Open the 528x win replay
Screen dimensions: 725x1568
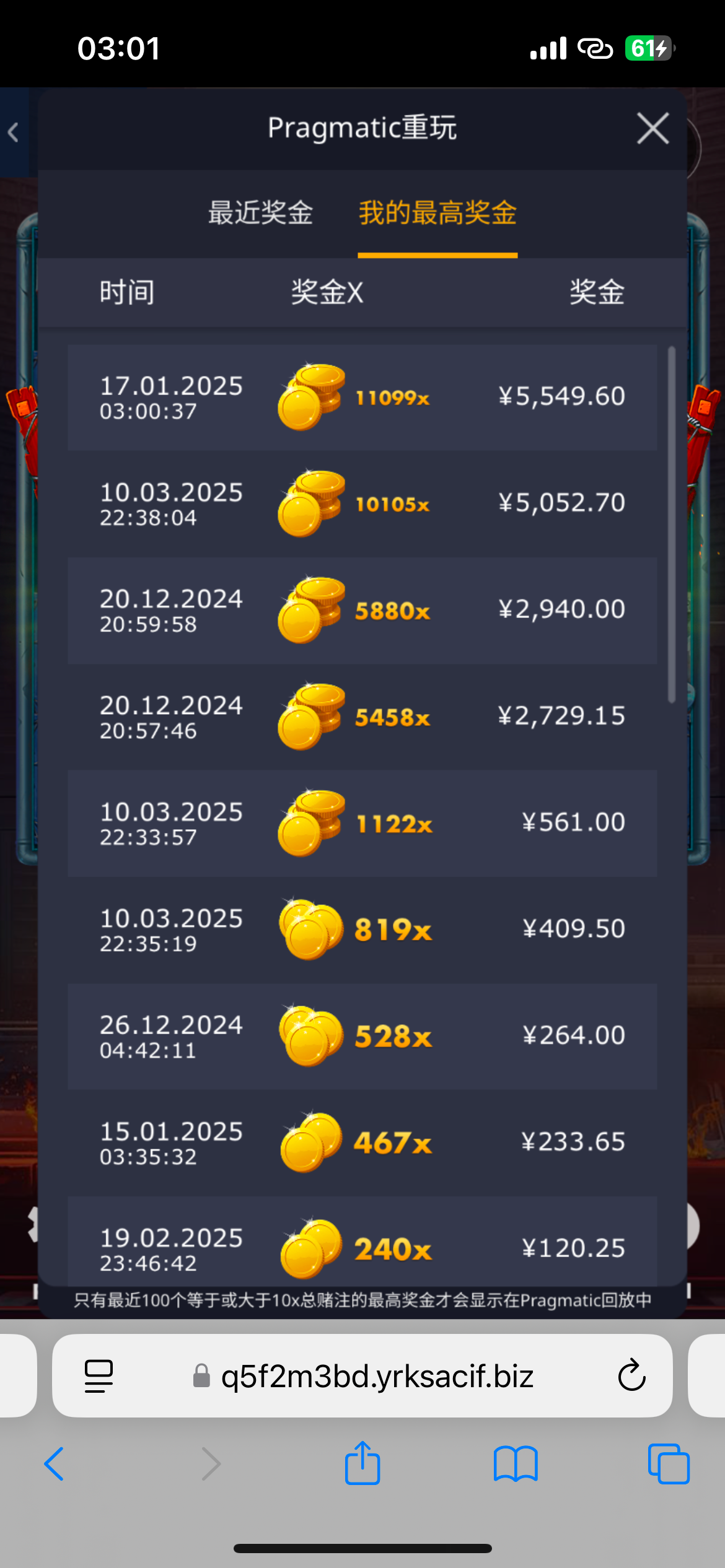362,1036
